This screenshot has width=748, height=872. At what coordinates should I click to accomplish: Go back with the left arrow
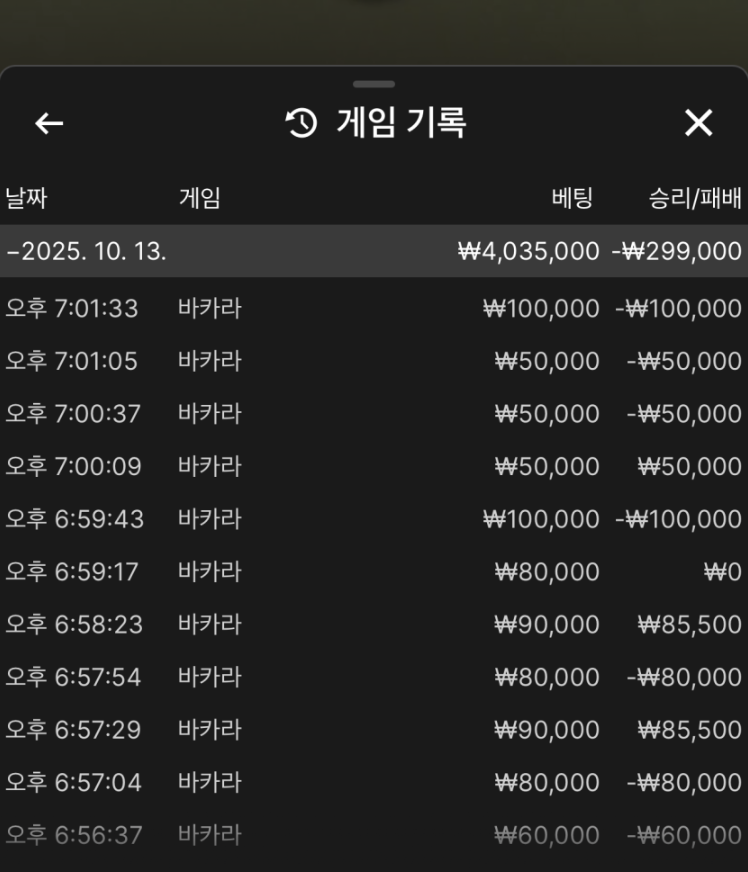49,123
